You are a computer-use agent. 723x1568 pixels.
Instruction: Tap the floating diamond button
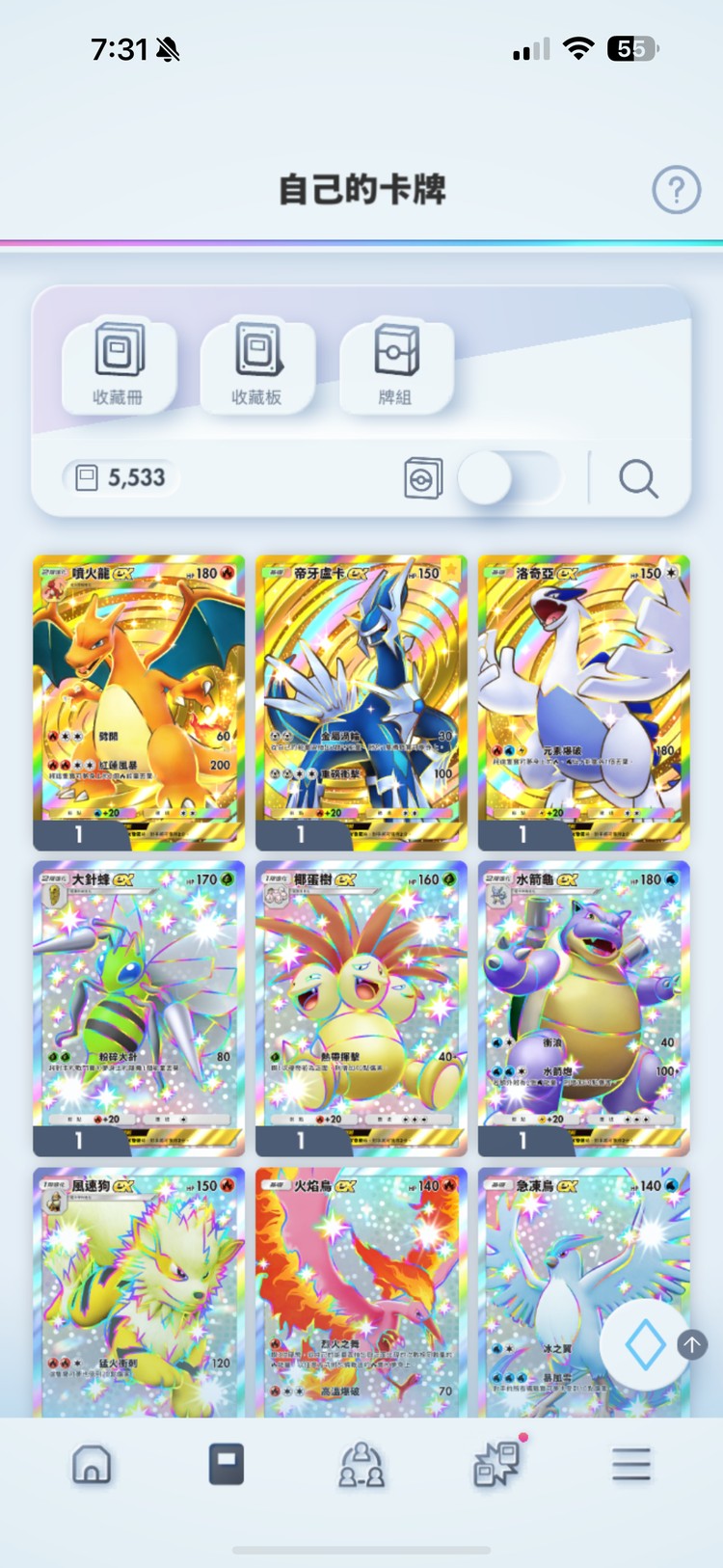[645, 1344]
